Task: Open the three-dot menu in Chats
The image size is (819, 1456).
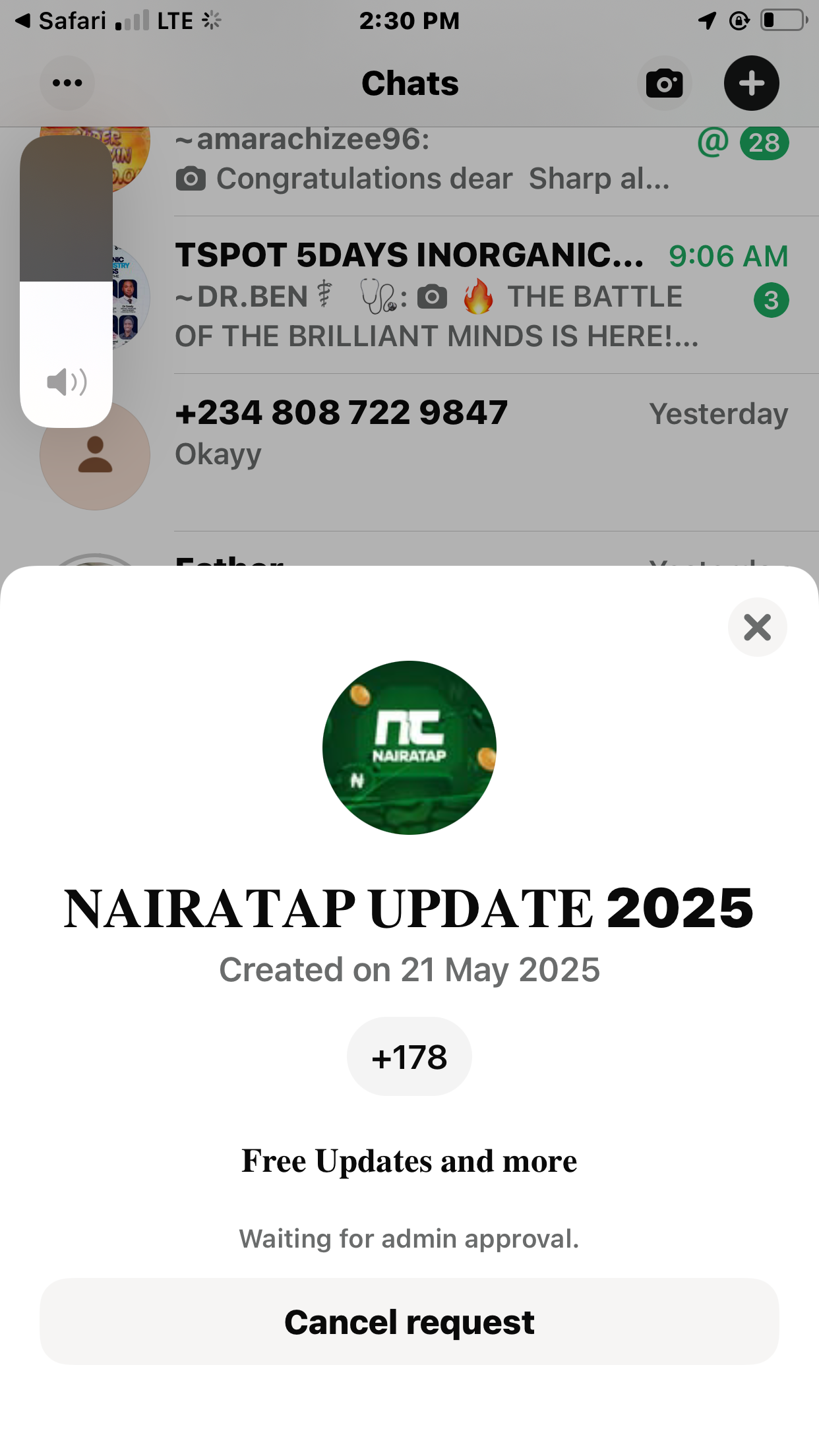Action: 67,83
